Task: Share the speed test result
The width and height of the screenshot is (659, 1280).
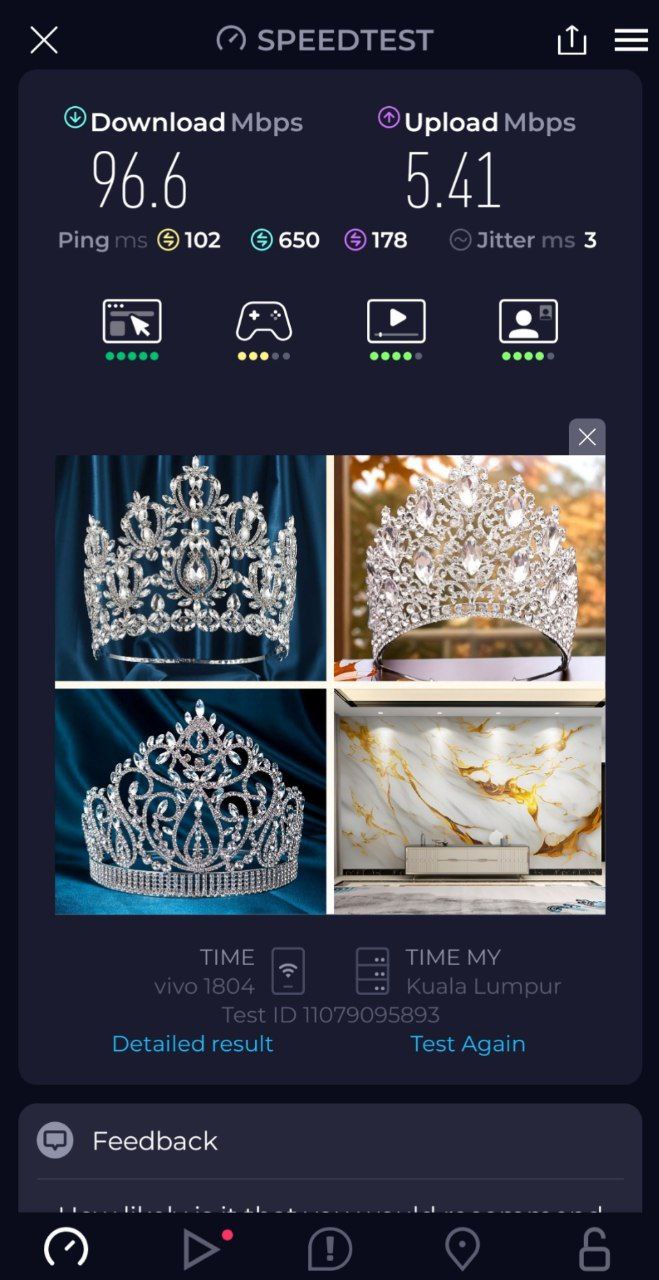Action: pos(572,40)
